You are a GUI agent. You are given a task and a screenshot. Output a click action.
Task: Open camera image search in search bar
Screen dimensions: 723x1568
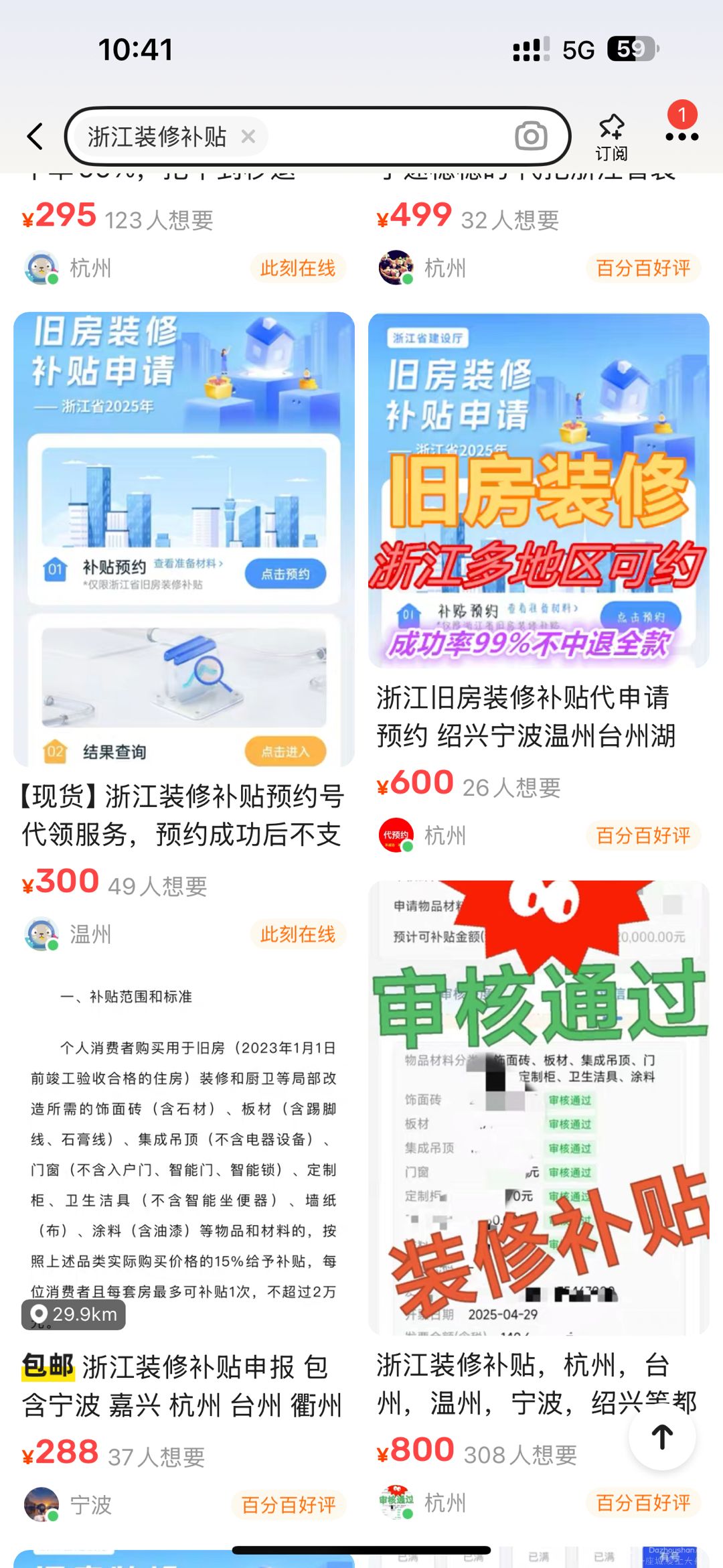pos(531,136)
